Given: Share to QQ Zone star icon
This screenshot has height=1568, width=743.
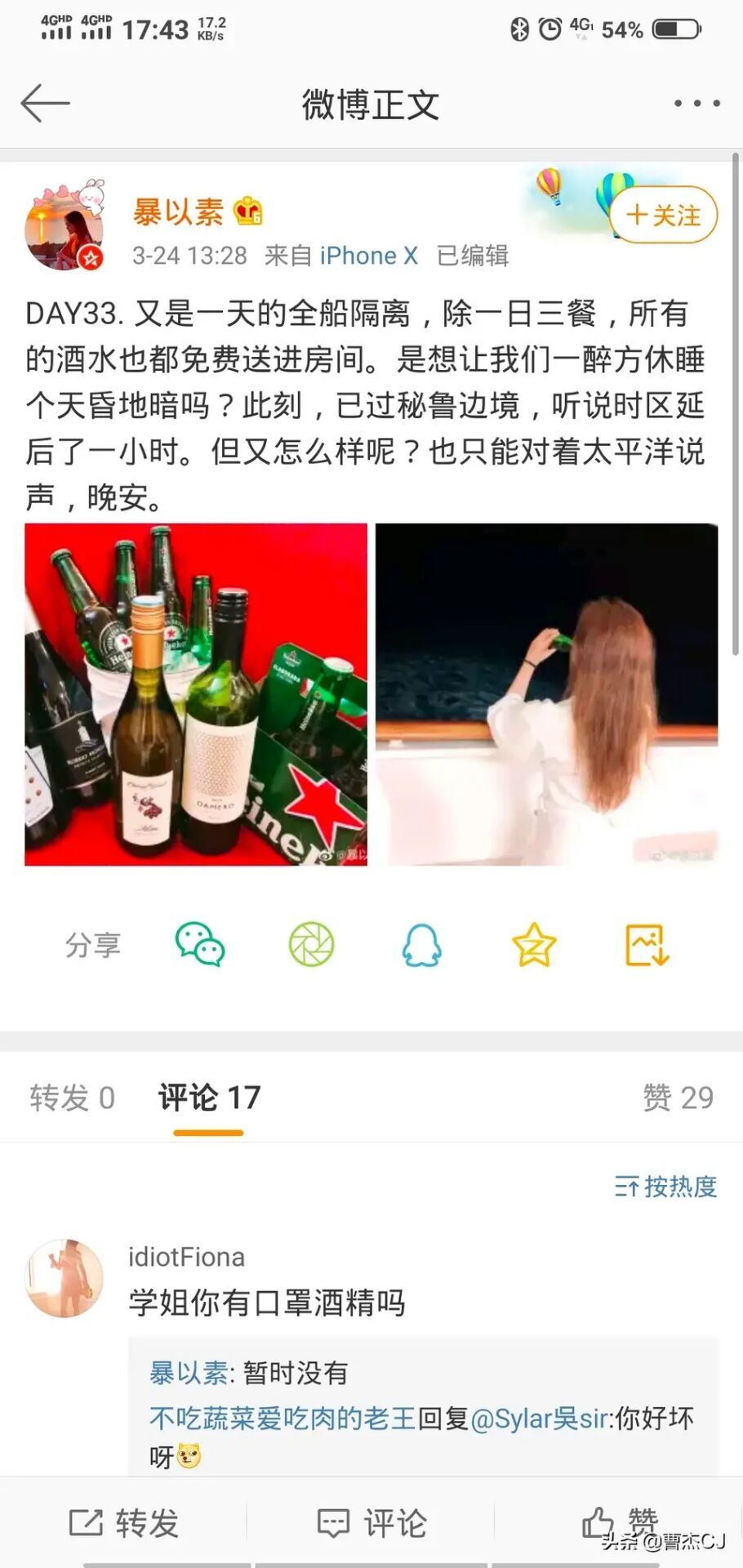Looking at the screenshot, I should [x=534, y=945].
